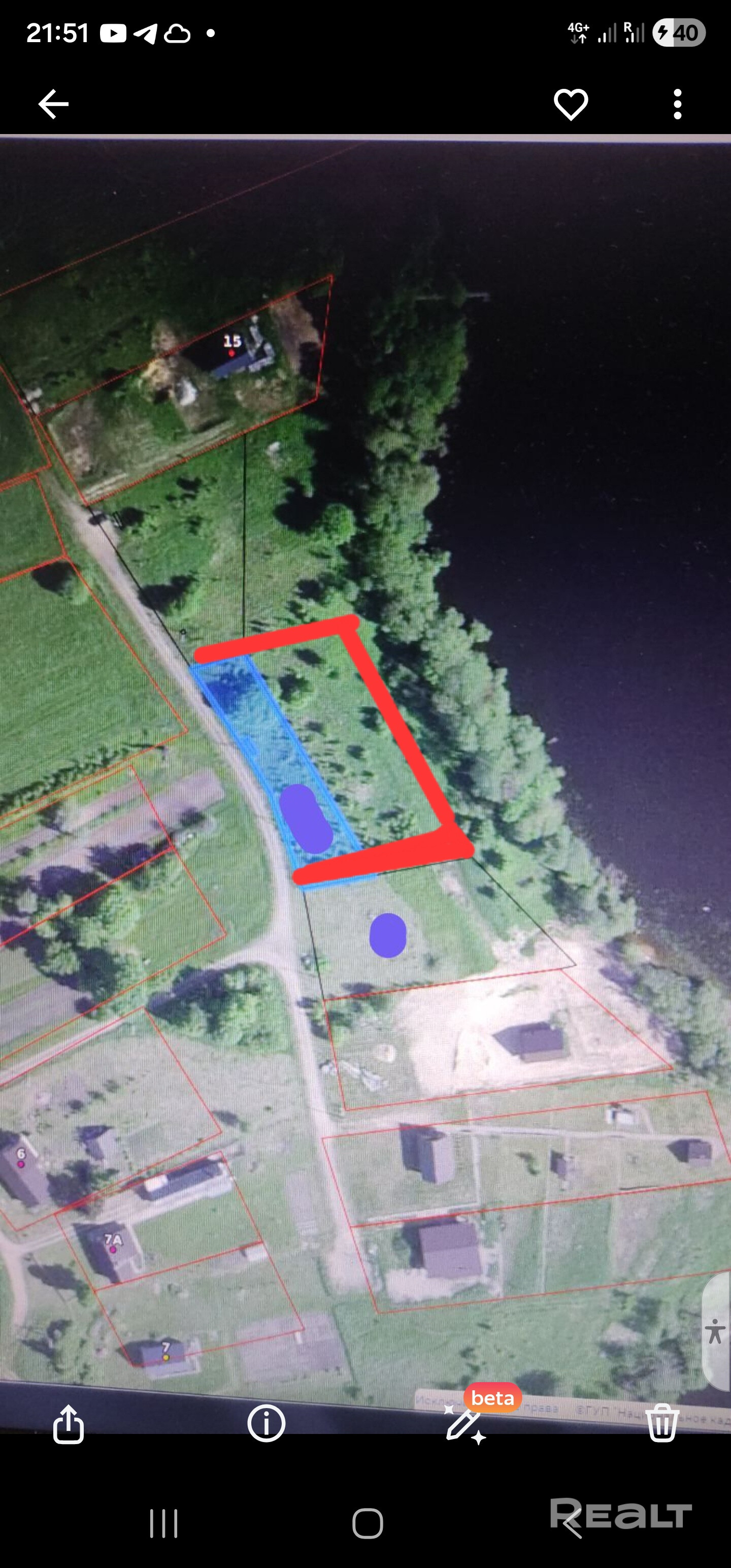
Task: View image details info
Action: tap(266, 1423)
